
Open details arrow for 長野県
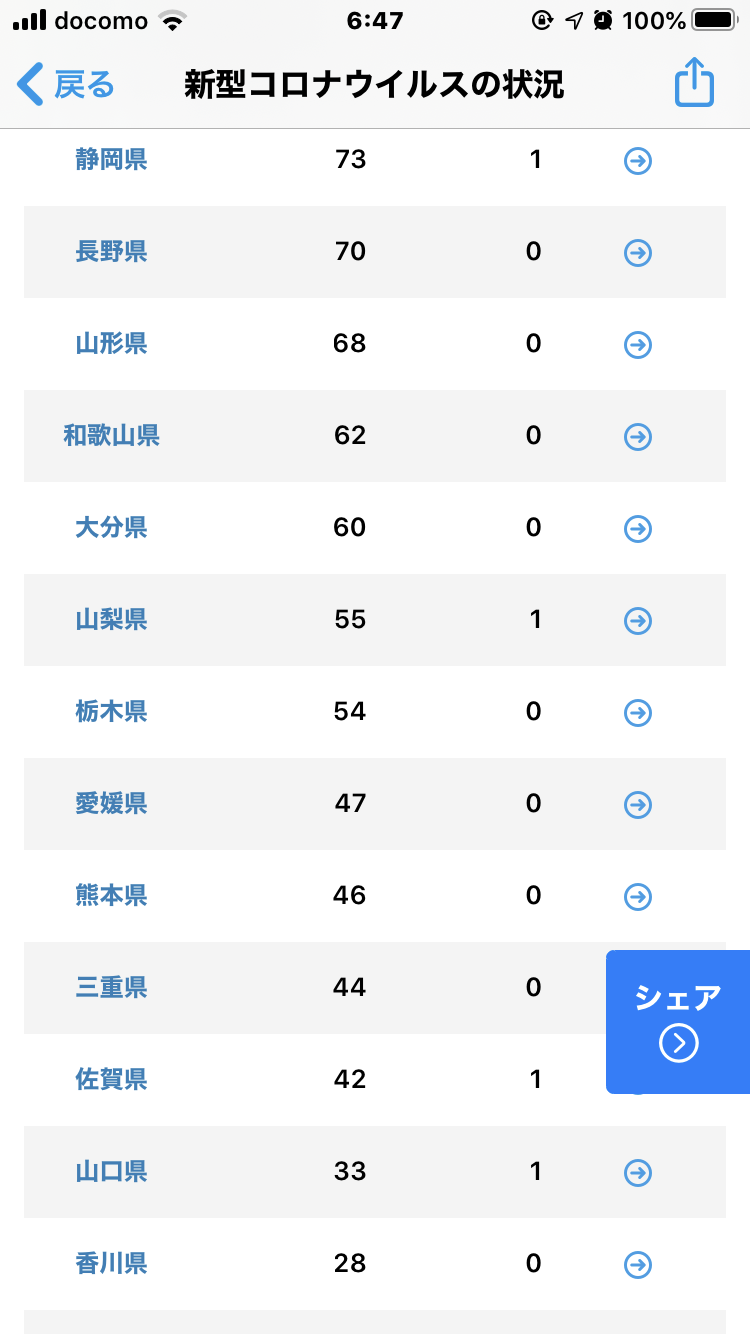pos(638,253)
